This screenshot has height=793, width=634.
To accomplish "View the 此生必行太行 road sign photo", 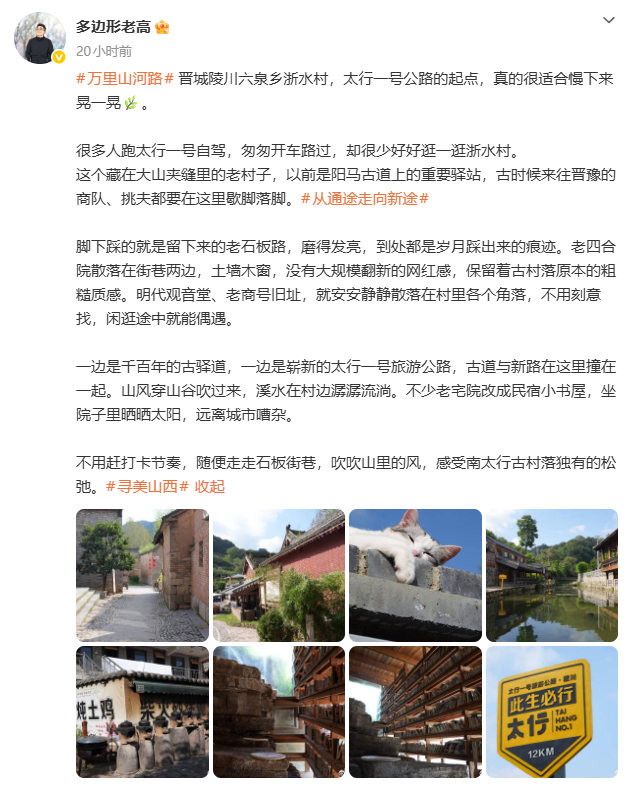I will pos(552,712).
